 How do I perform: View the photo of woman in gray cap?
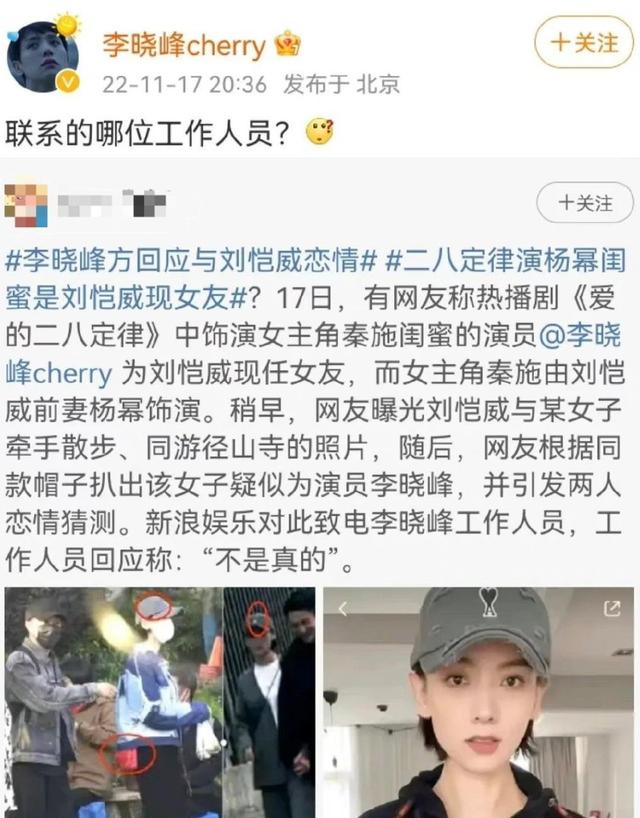pos(477,702)
